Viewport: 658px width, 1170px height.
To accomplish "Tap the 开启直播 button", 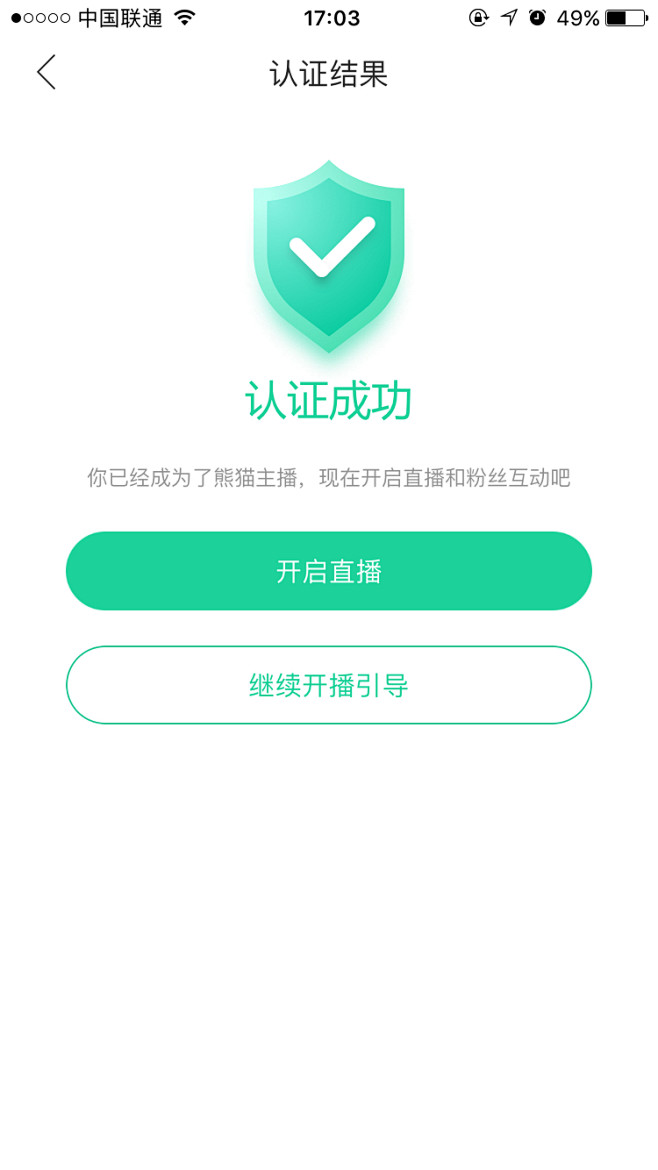I will click(x=329, y=571).
